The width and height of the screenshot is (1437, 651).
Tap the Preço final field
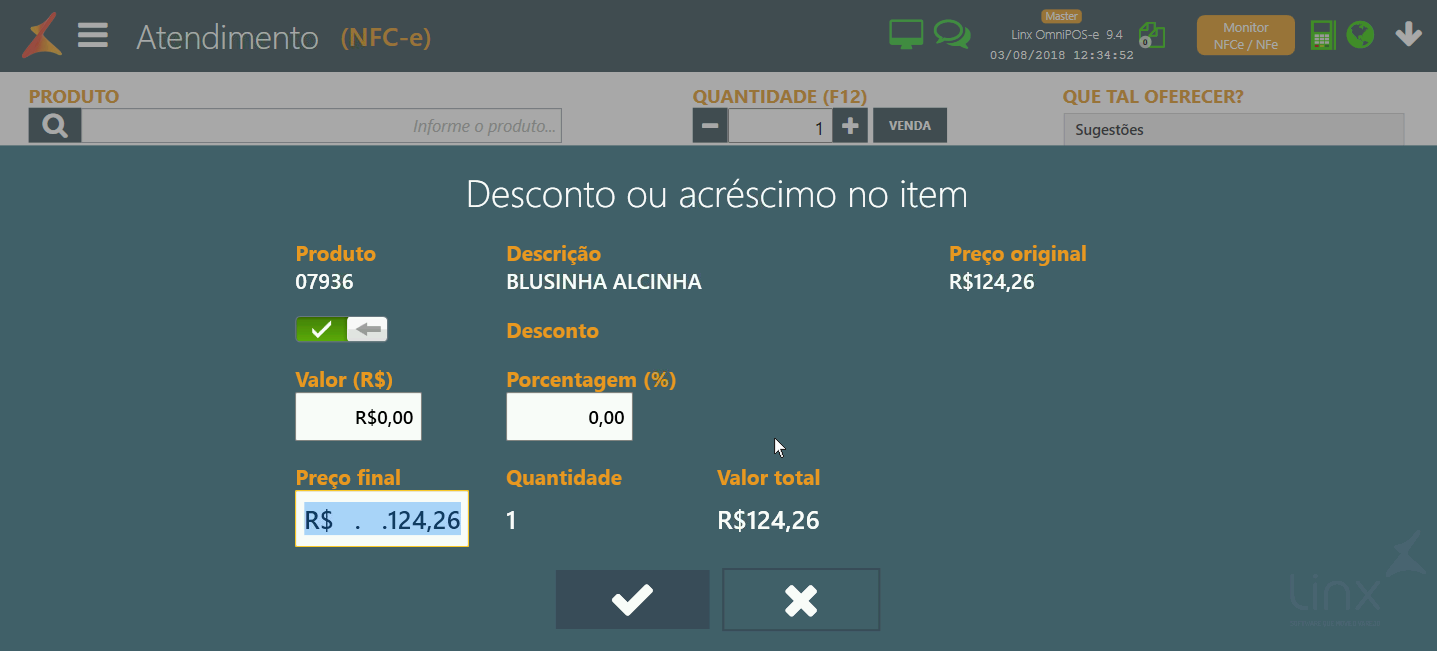(382, 519)
